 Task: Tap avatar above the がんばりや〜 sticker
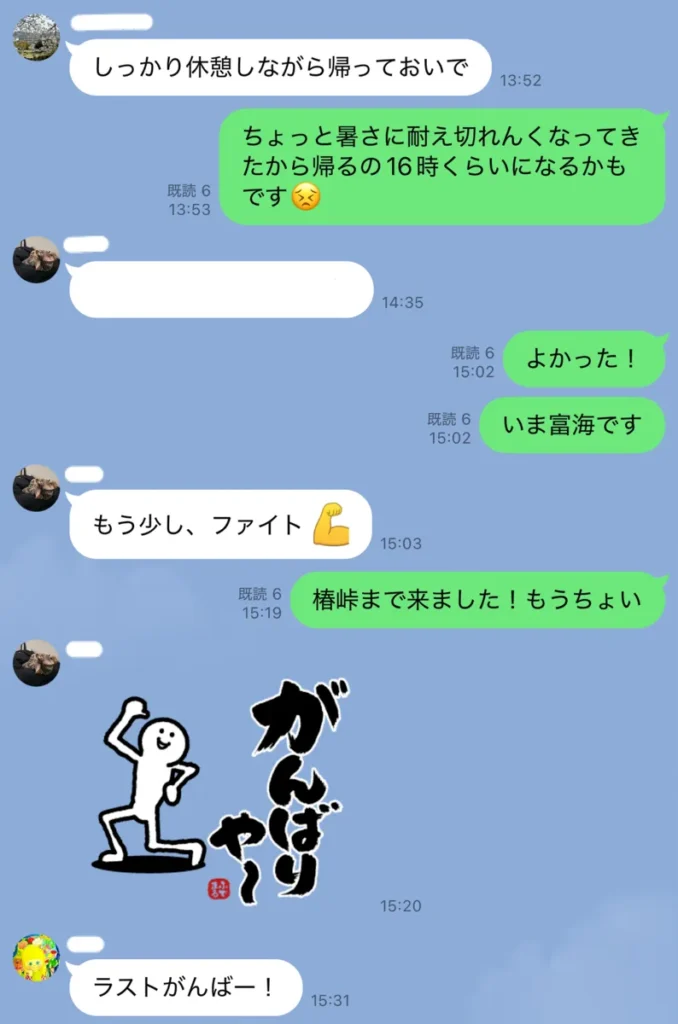coord(35,663)
